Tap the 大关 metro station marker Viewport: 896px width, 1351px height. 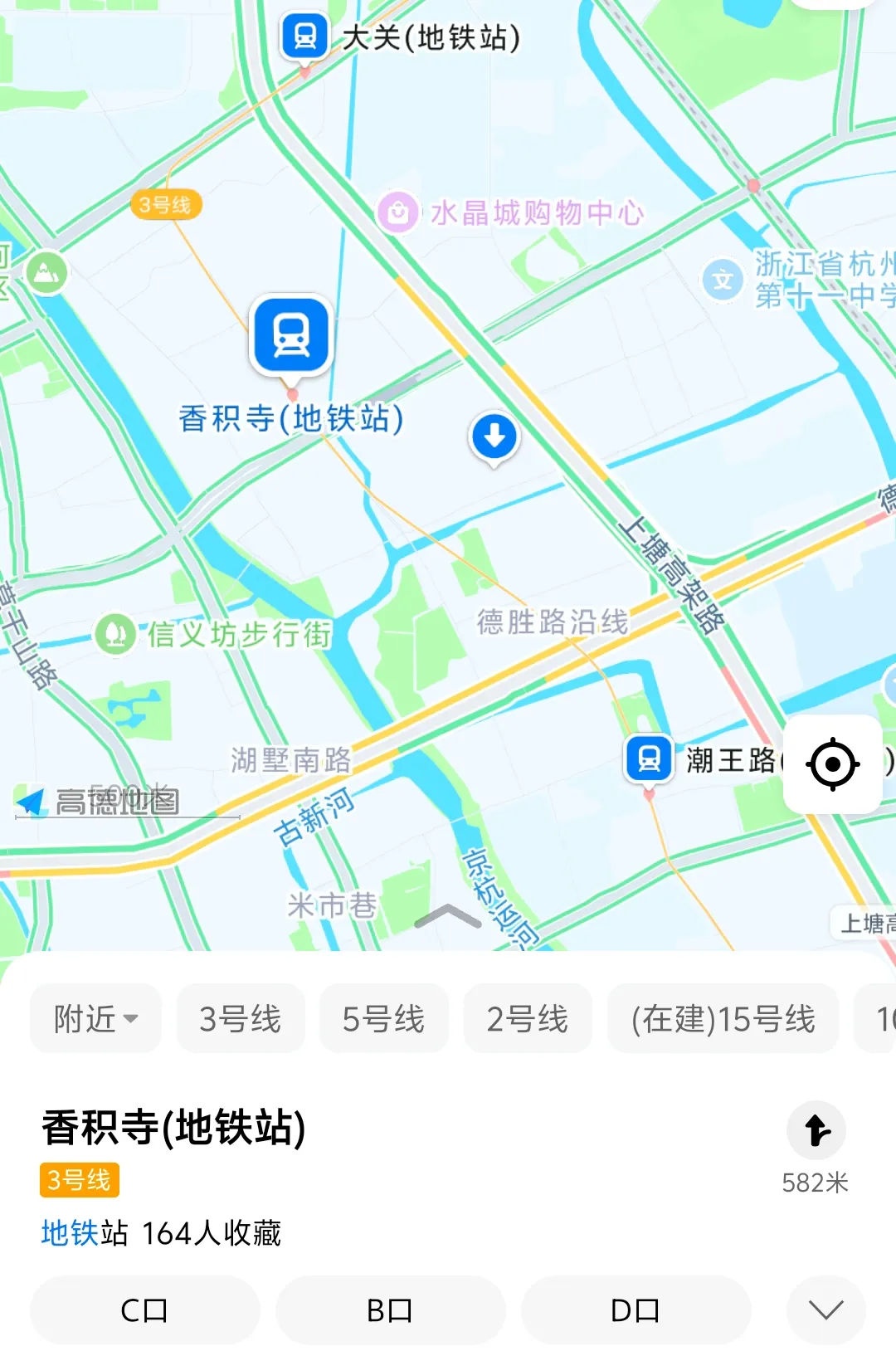(304, 37)
